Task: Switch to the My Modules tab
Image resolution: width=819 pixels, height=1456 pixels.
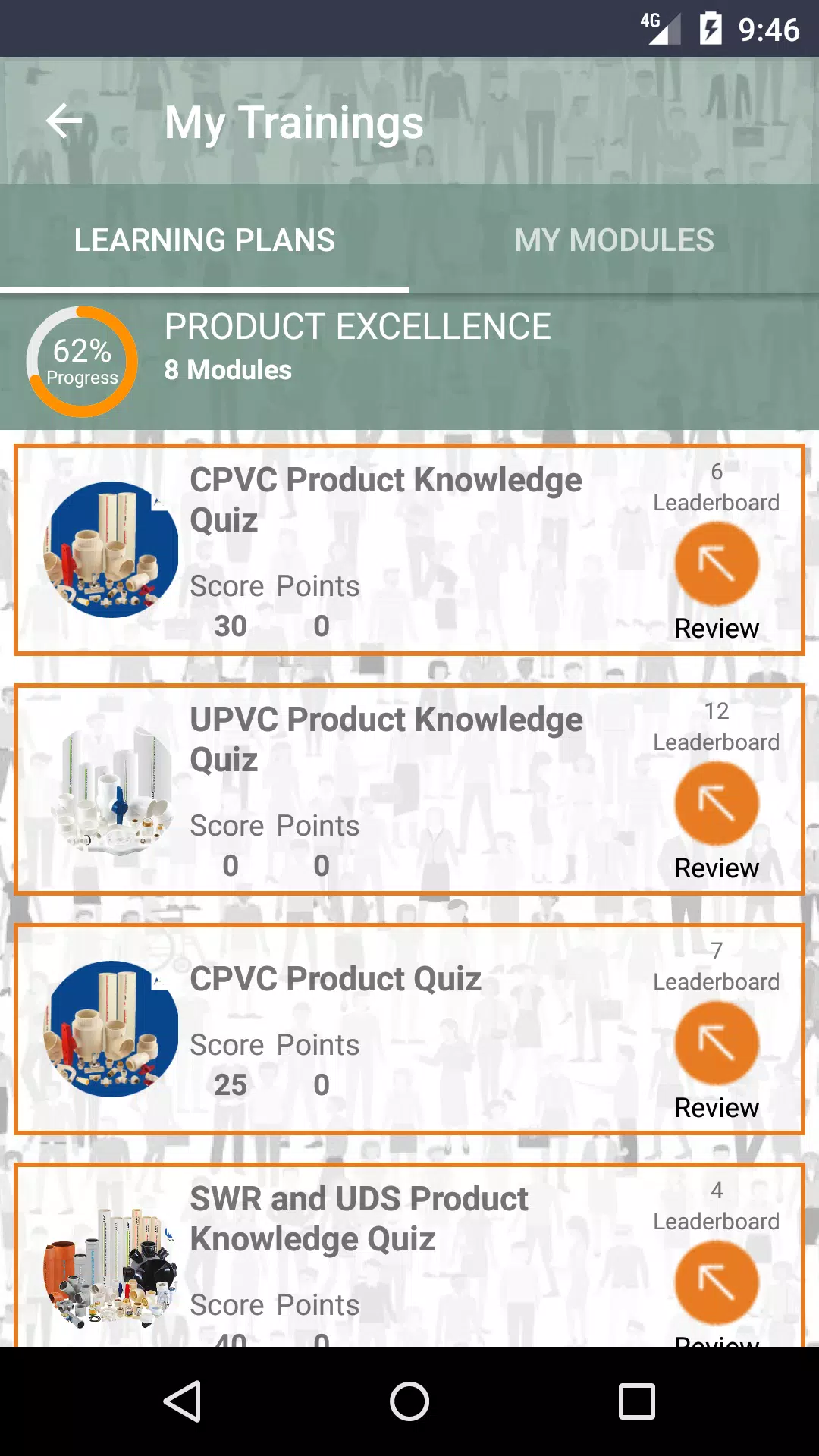Action: [x=614, y=240]
